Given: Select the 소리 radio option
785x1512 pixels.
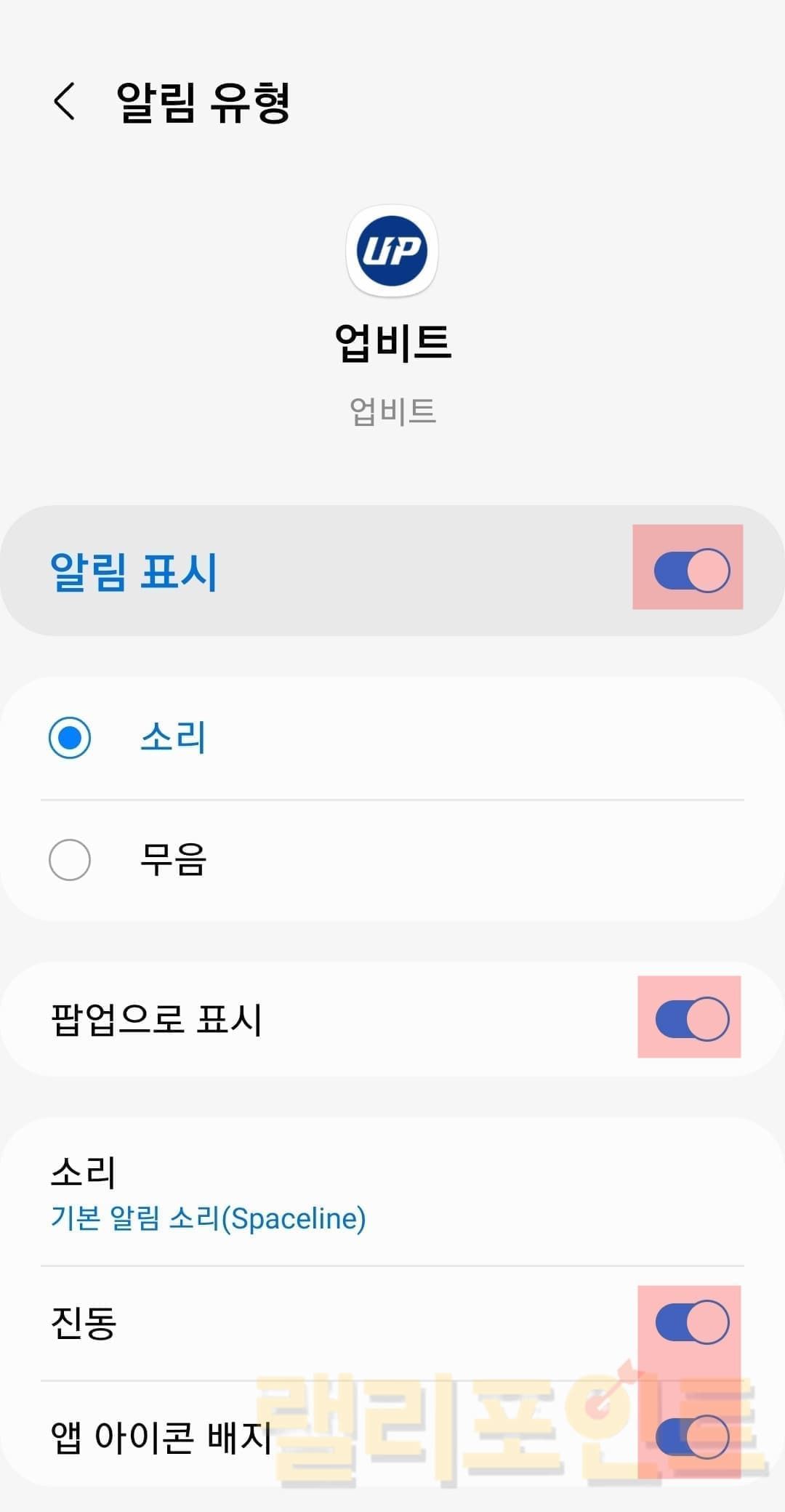Looking at the screenshot, I should (x=70, y=738).
